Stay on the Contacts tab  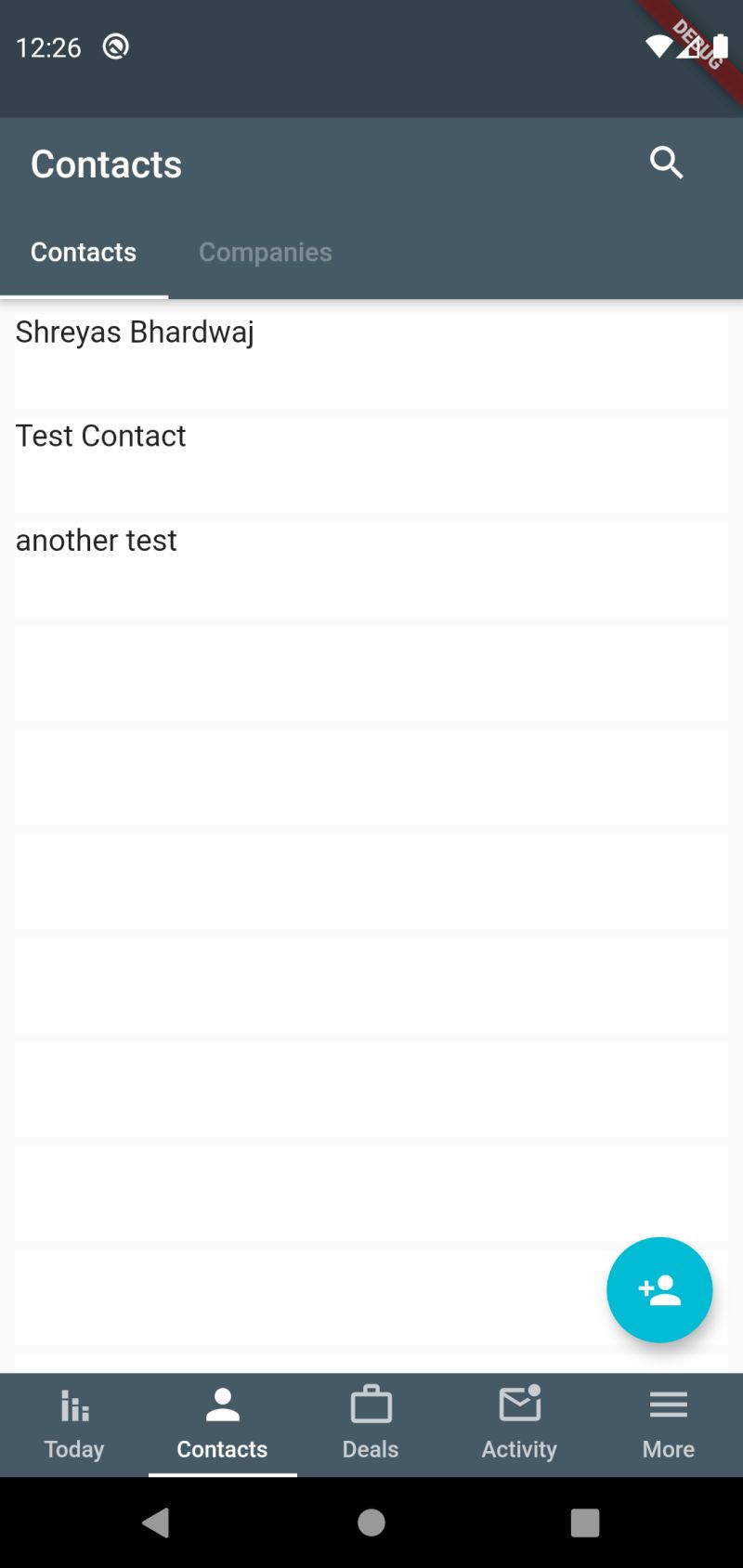(x=84, y=252)
